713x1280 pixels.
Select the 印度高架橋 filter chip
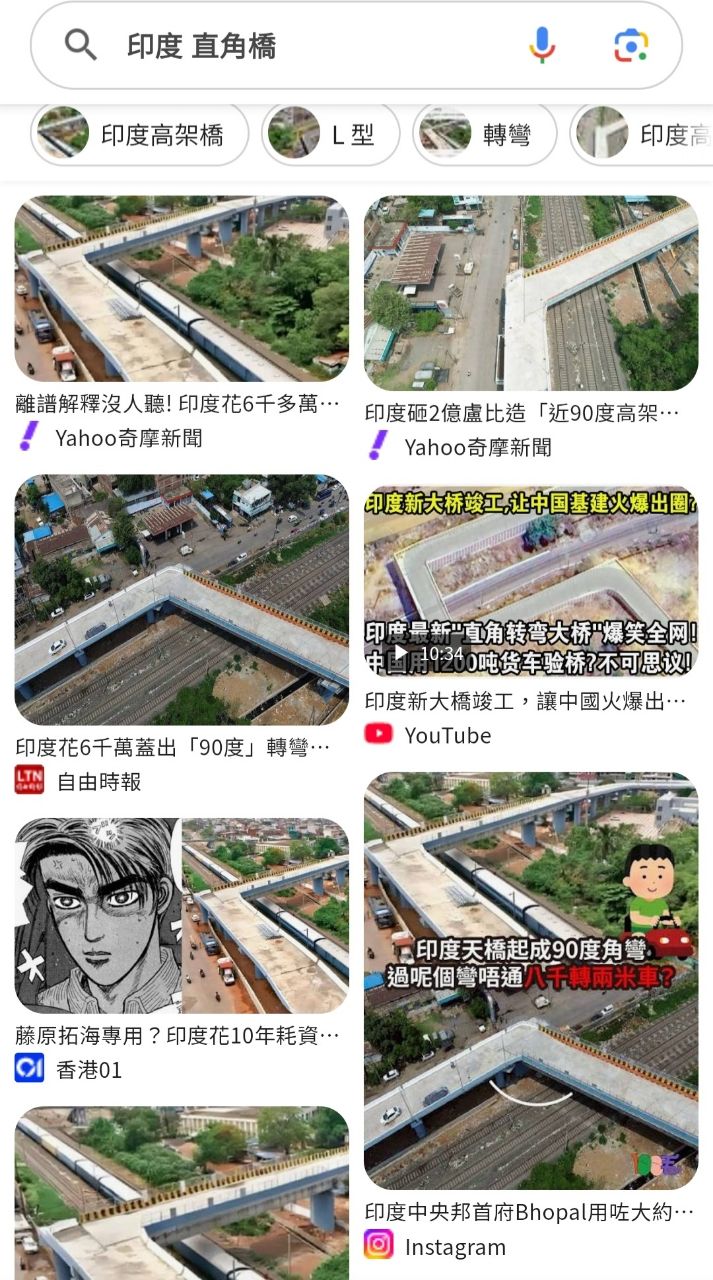(x=140, y=134)
